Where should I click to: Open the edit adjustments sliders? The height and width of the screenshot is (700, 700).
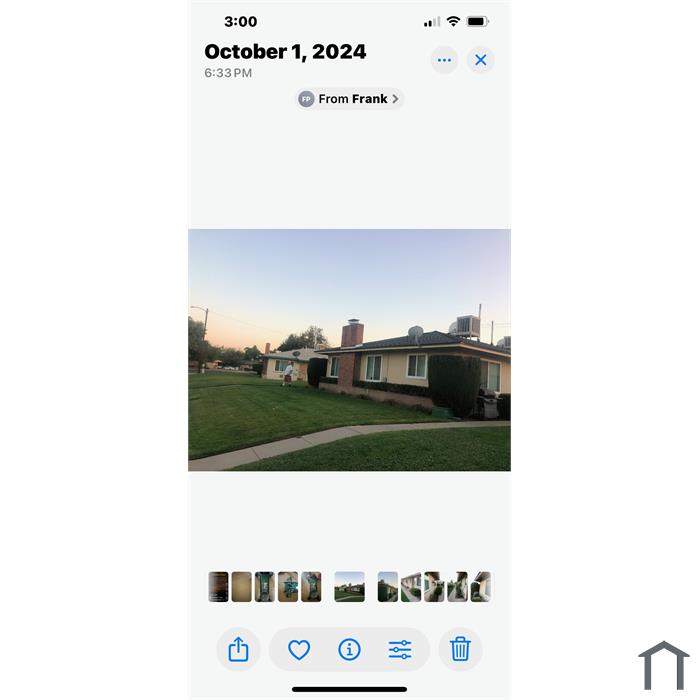(x=400, y=650)
